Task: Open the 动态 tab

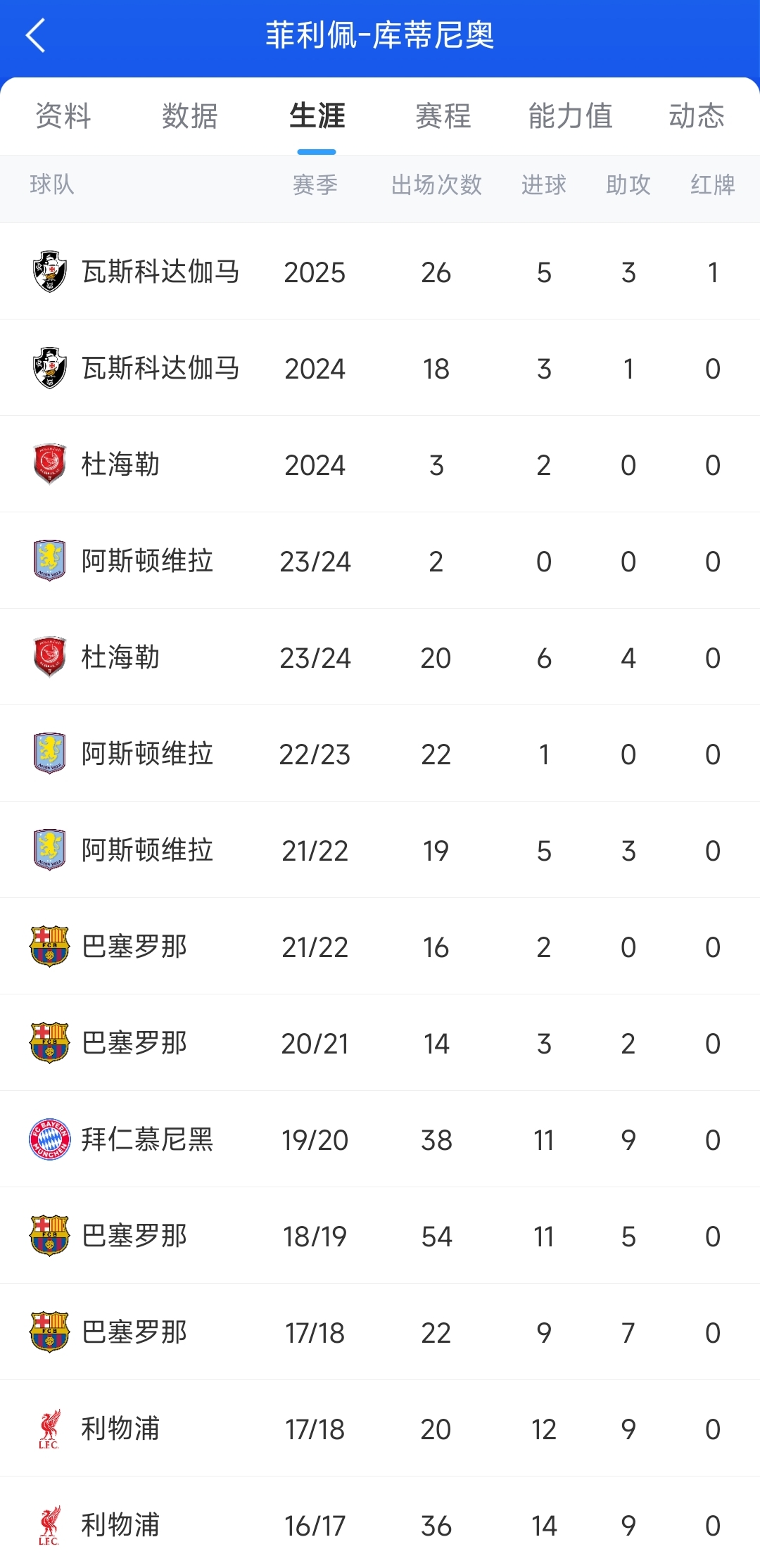Action: pyautogui.click(x=696, y=116)
